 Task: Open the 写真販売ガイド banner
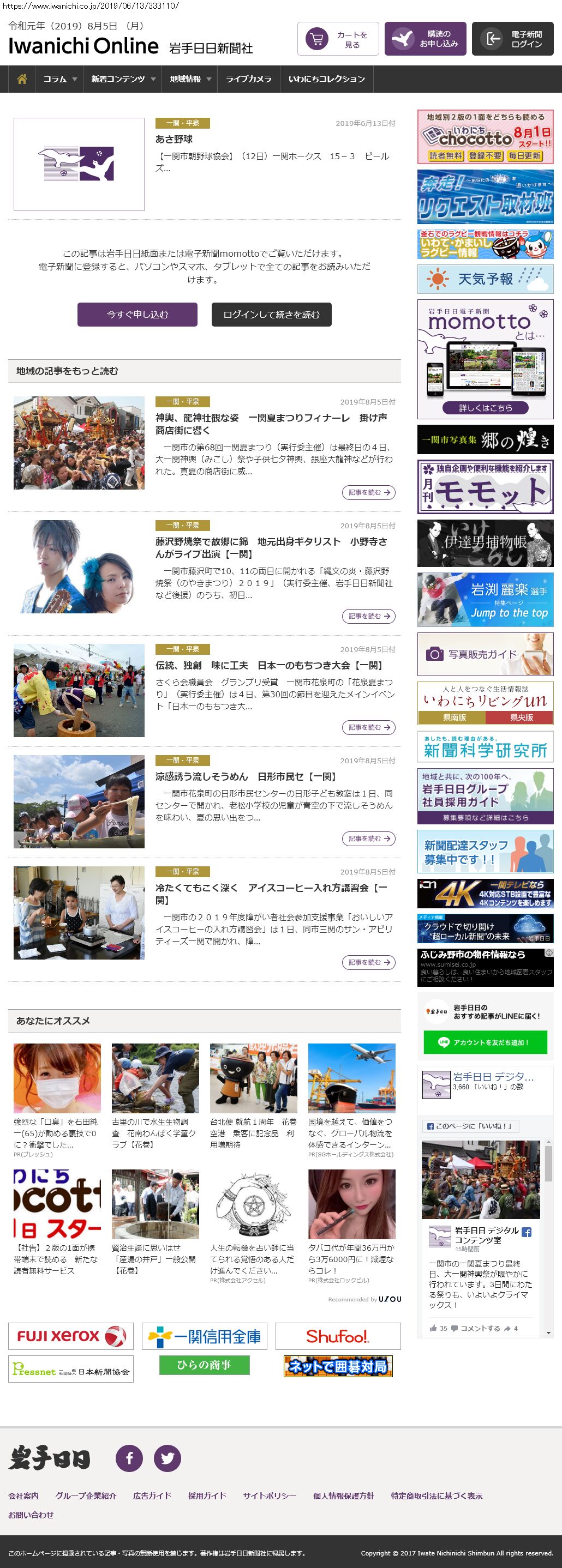[485, 654]
